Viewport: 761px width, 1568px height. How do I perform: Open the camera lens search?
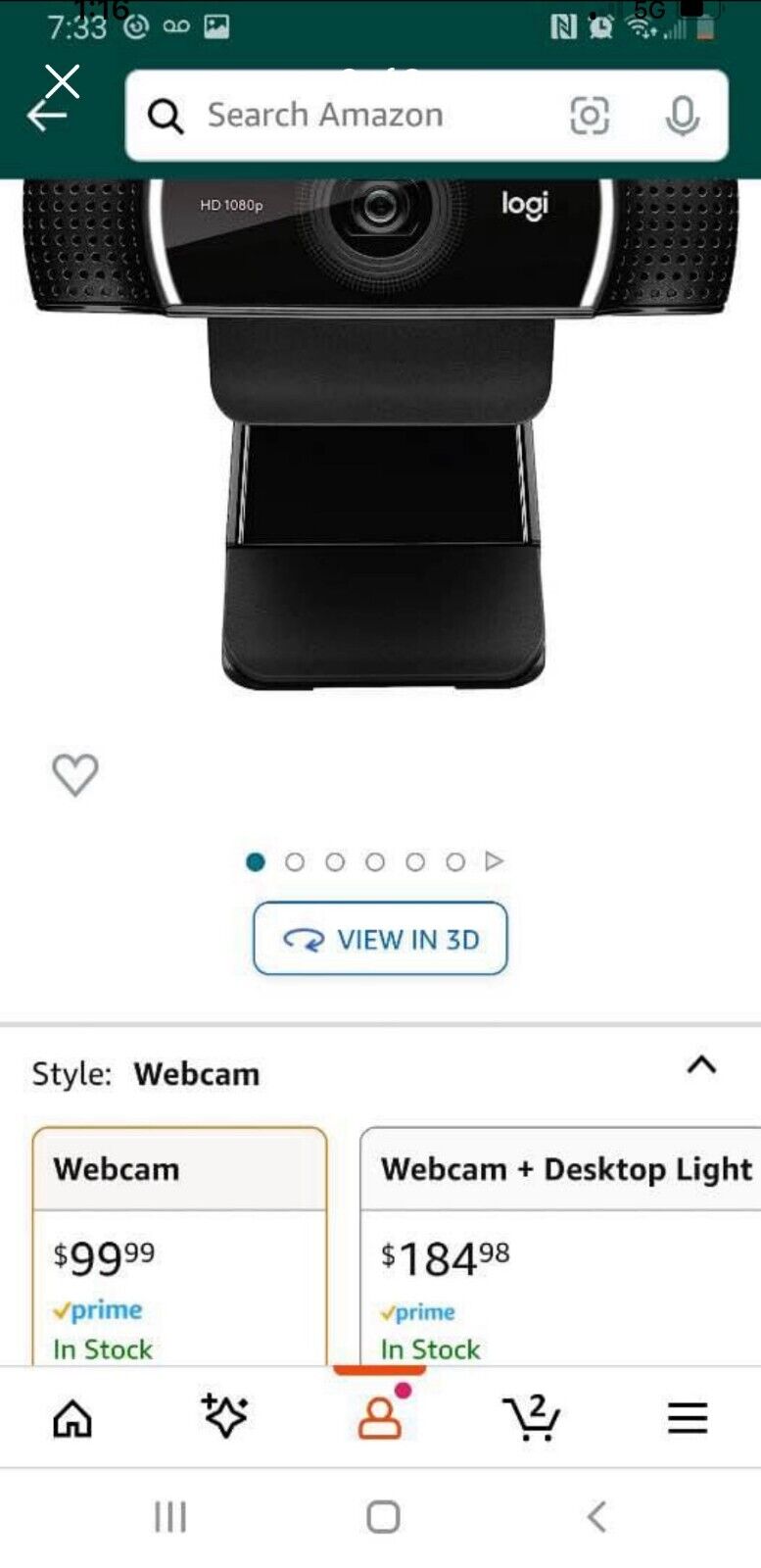click(589, 116)
